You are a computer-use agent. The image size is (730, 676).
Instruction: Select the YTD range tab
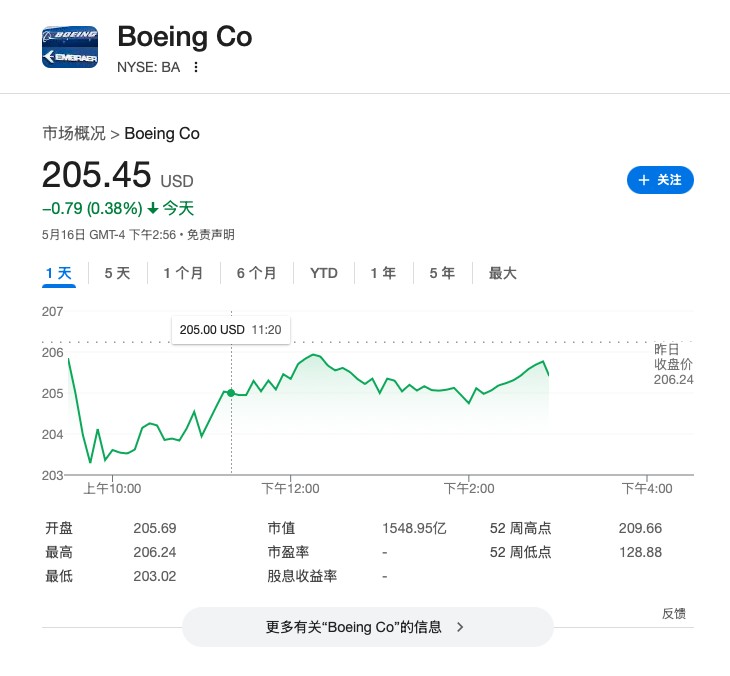324,273
